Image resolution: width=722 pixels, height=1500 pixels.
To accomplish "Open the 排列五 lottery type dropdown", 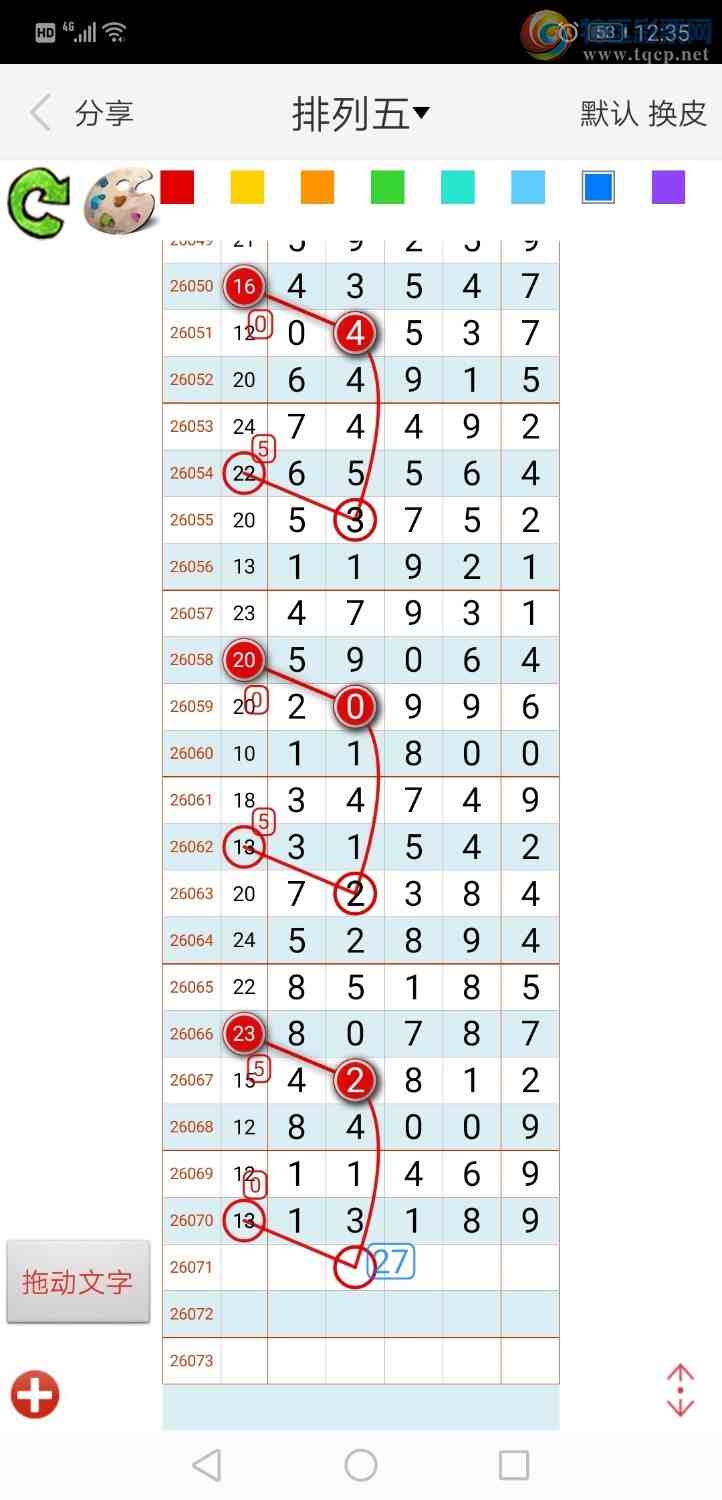I will click(x=360, y=113).
